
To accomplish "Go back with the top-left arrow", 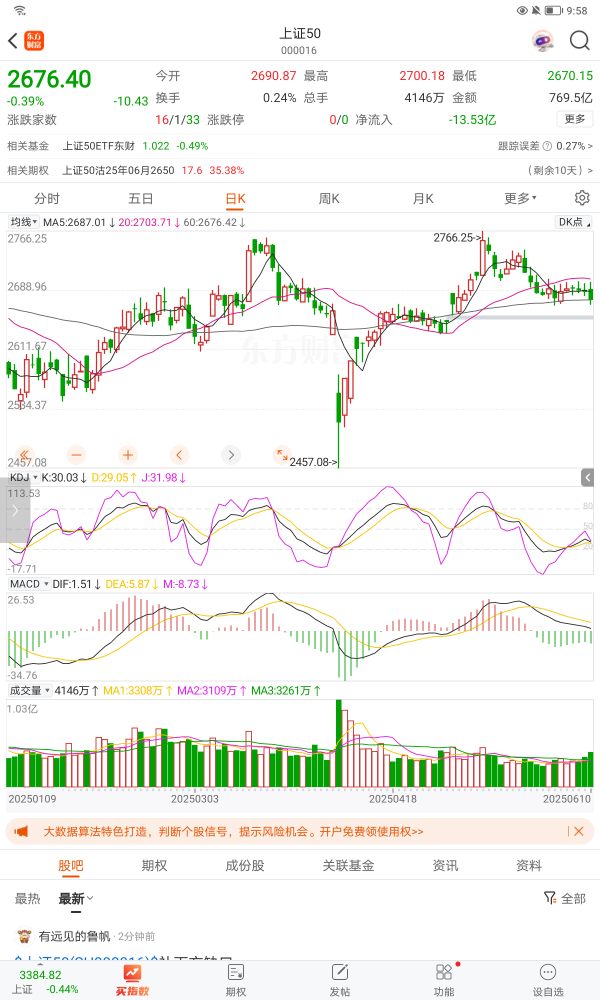I will click(13, 41).
